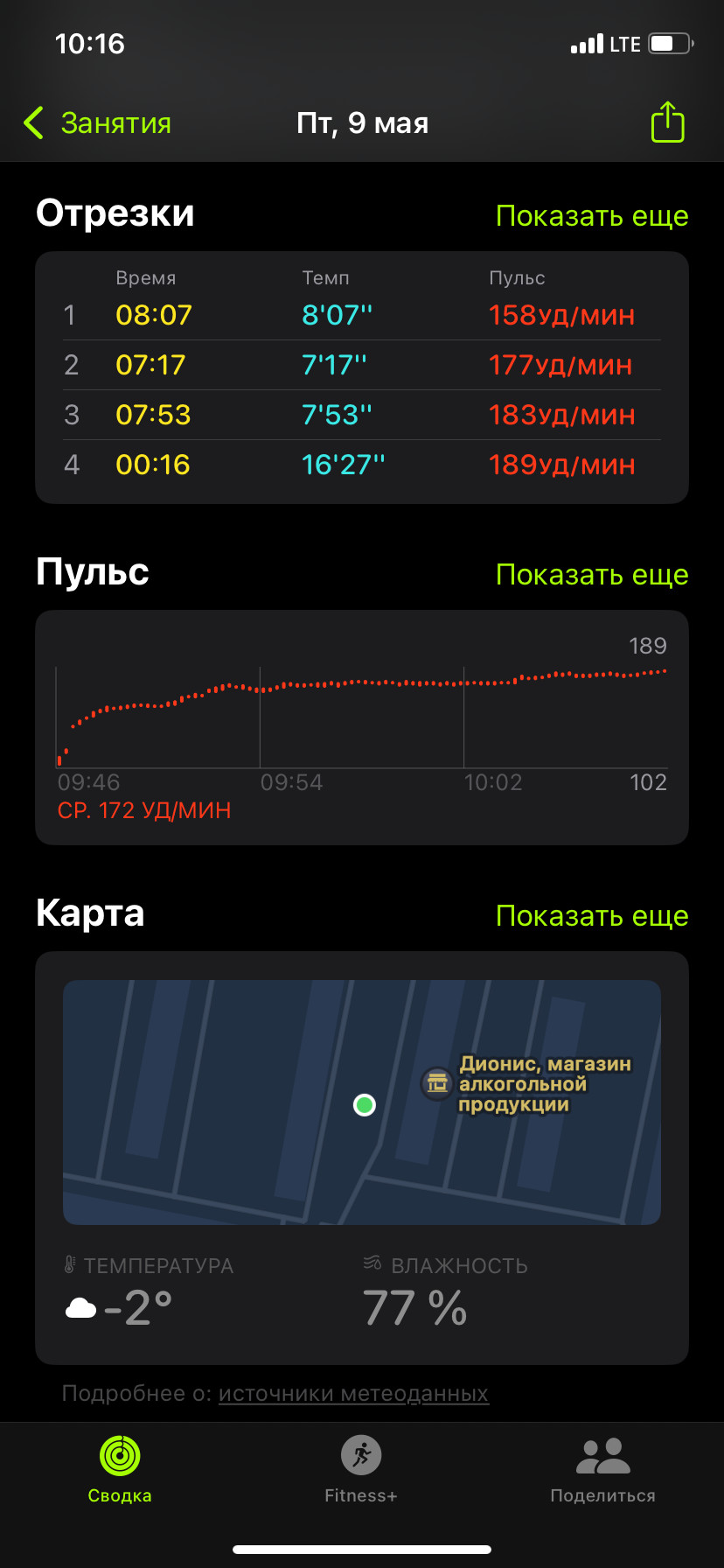This screenshot has width=724, height=1568.
Task: Go back to Занятия
Action: (98, 123)
